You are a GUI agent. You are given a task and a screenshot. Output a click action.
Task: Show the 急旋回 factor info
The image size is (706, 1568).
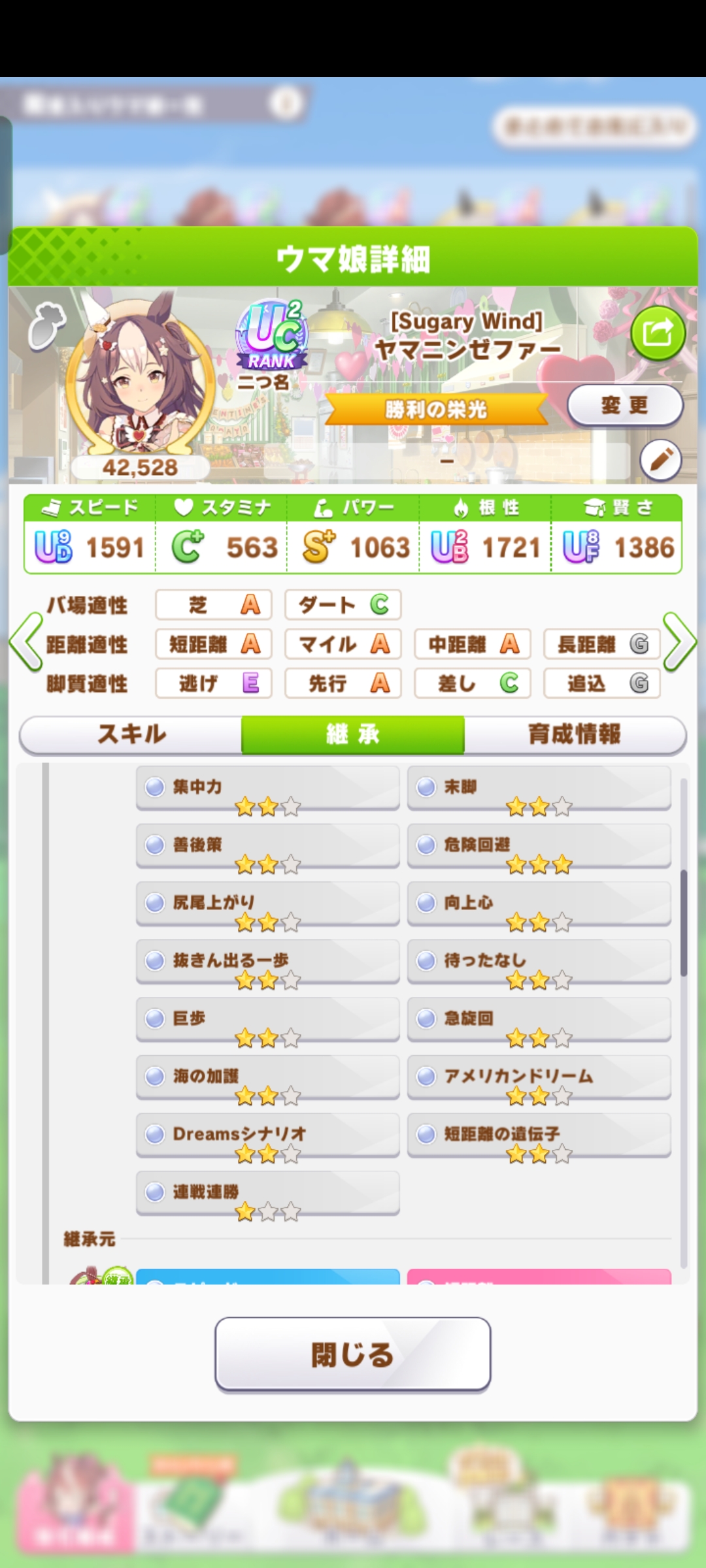539,1019
